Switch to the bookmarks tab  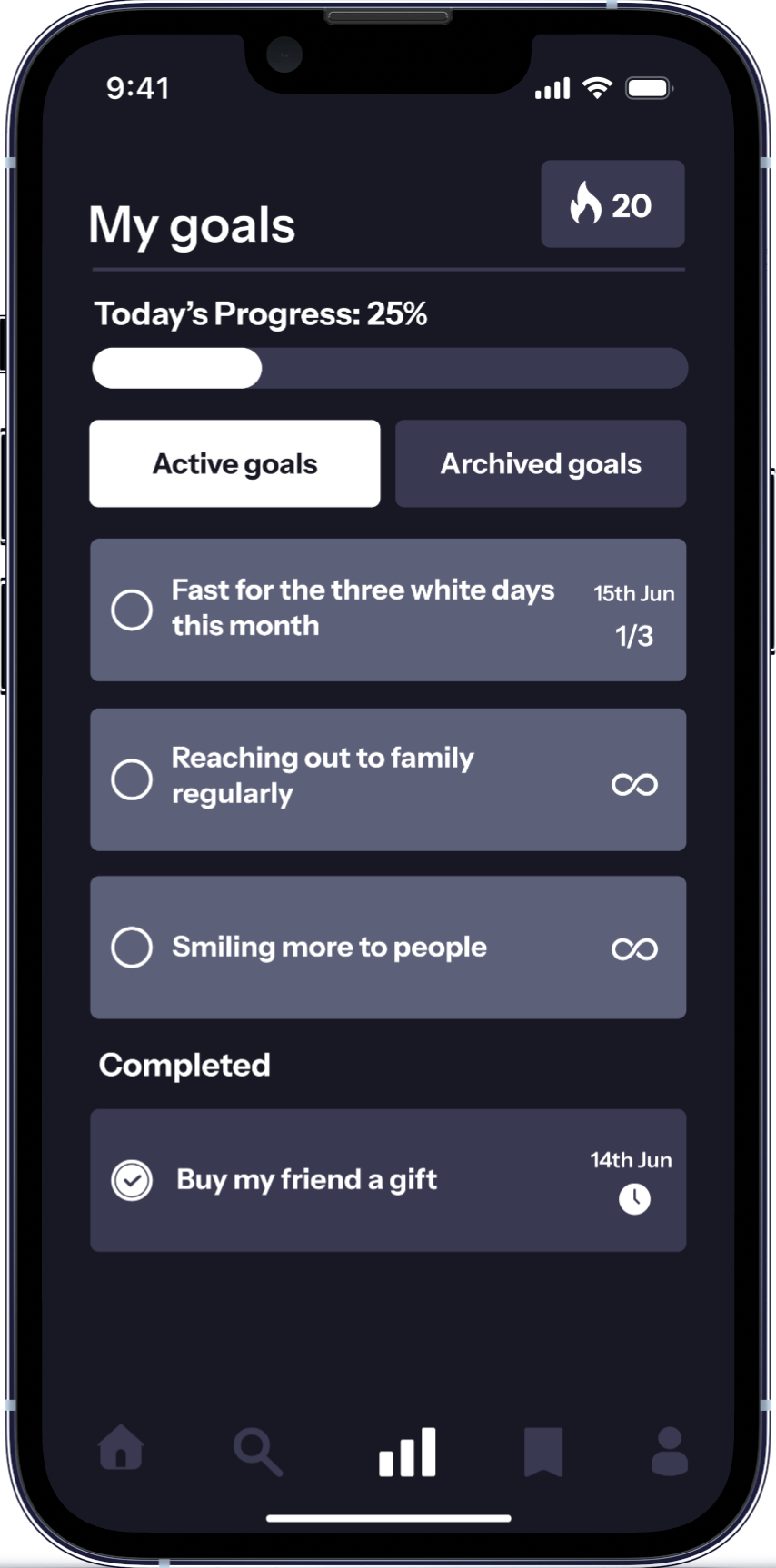[x=543, y=1451]
